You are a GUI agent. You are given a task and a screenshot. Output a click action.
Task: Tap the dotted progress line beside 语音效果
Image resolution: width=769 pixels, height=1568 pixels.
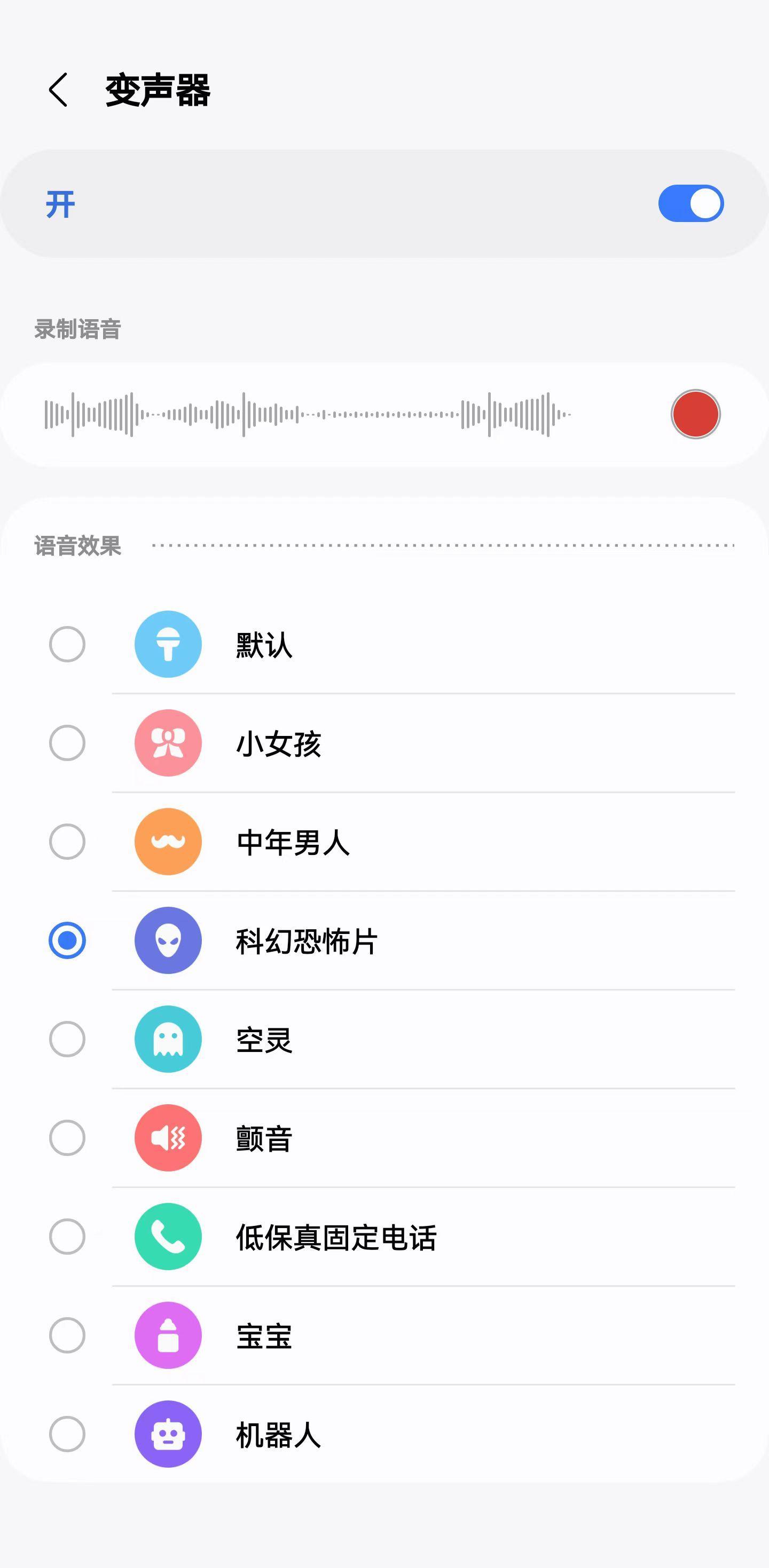click(x=444, y=546)
